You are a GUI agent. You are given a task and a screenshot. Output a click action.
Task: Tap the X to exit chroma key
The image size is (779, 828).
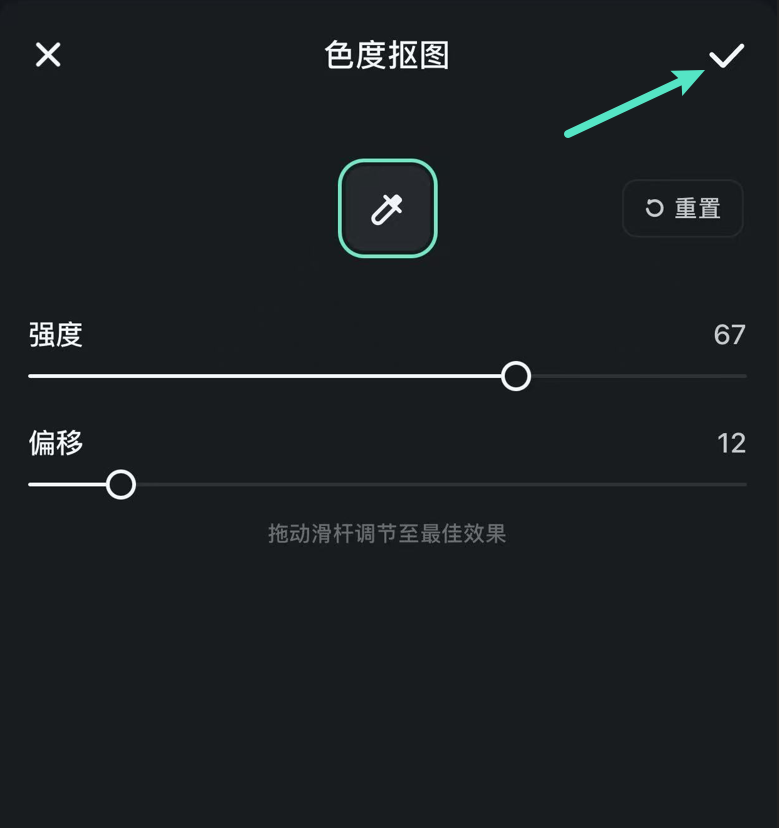[x=47, y=55]
